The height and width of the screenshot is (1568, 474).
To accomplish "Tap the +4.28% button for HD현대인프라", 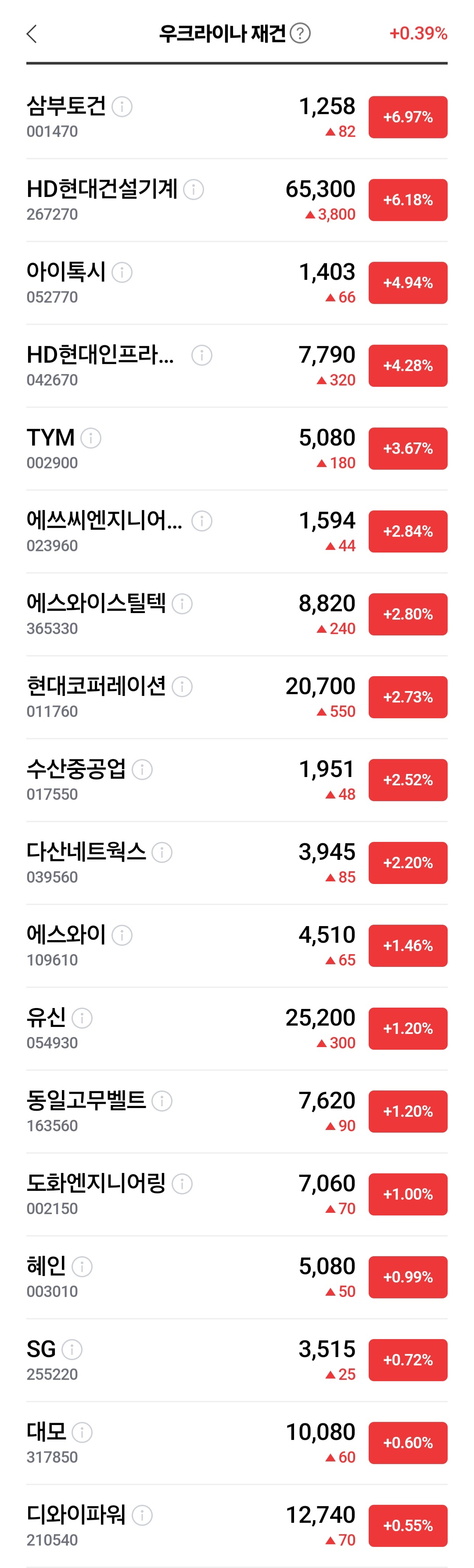I will [408, 366].
